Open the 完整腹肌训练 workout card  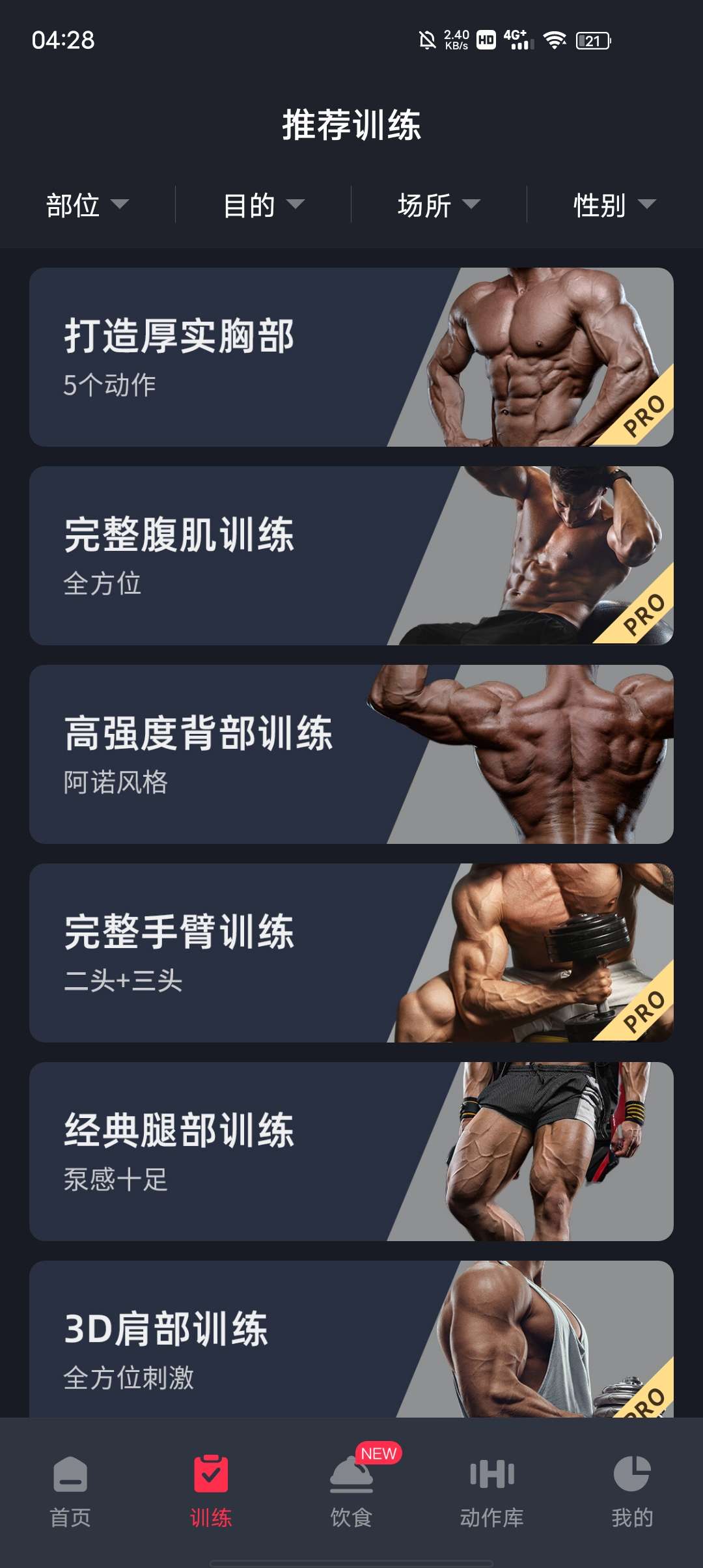tap(351, 555)
